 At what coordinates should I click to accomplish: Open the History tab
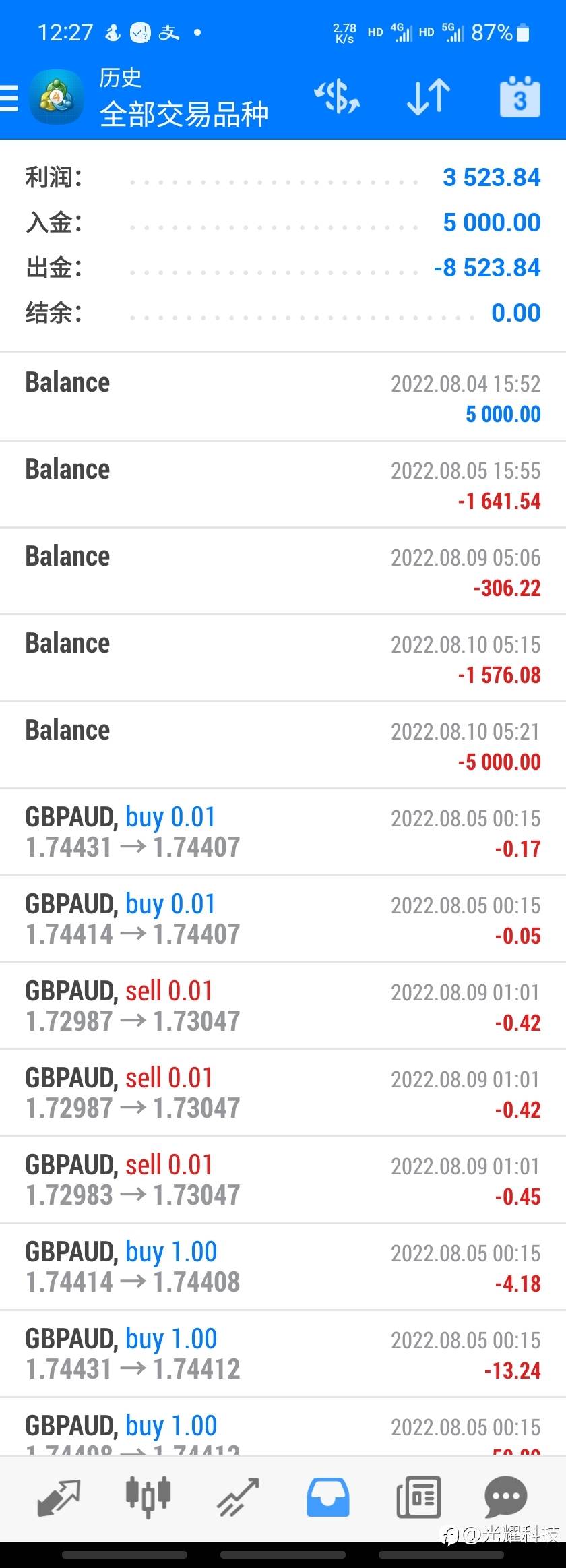point(328,1497)
